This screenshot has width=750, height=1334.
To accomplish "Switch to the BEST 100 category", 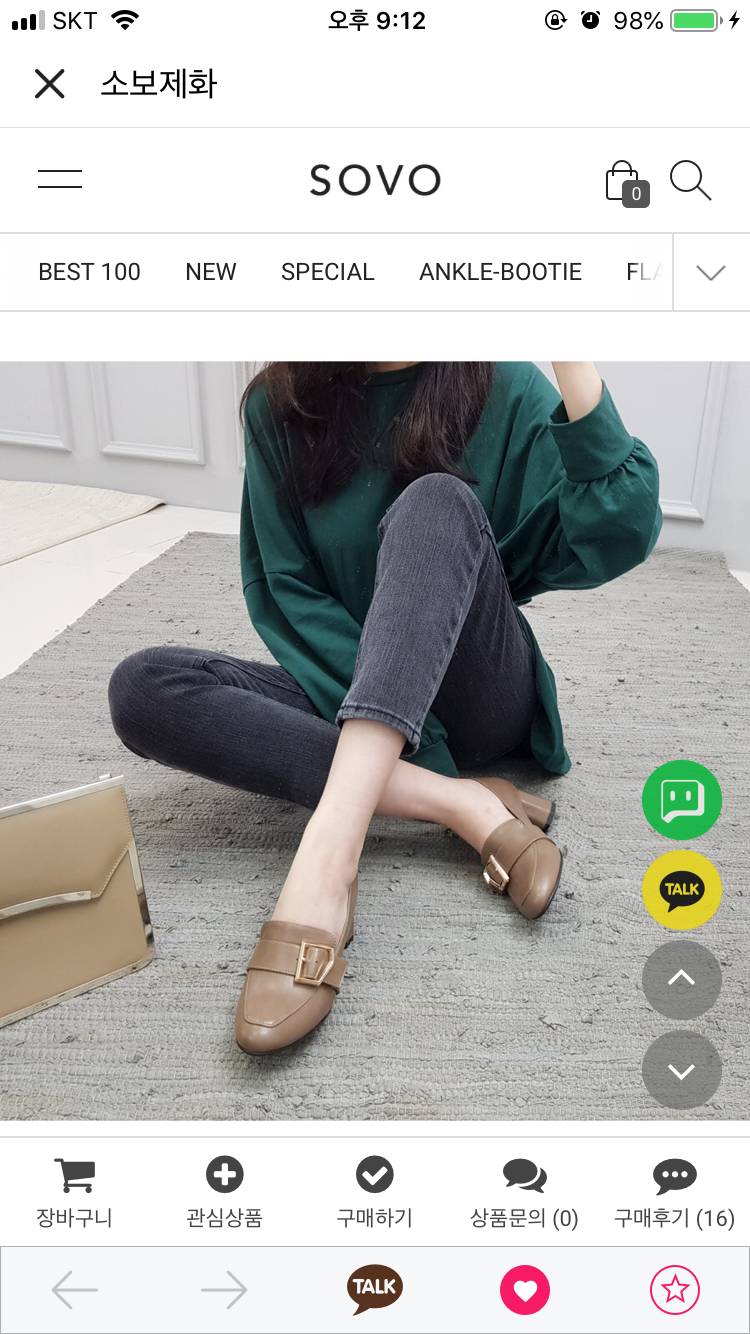I will coord(89,272).
